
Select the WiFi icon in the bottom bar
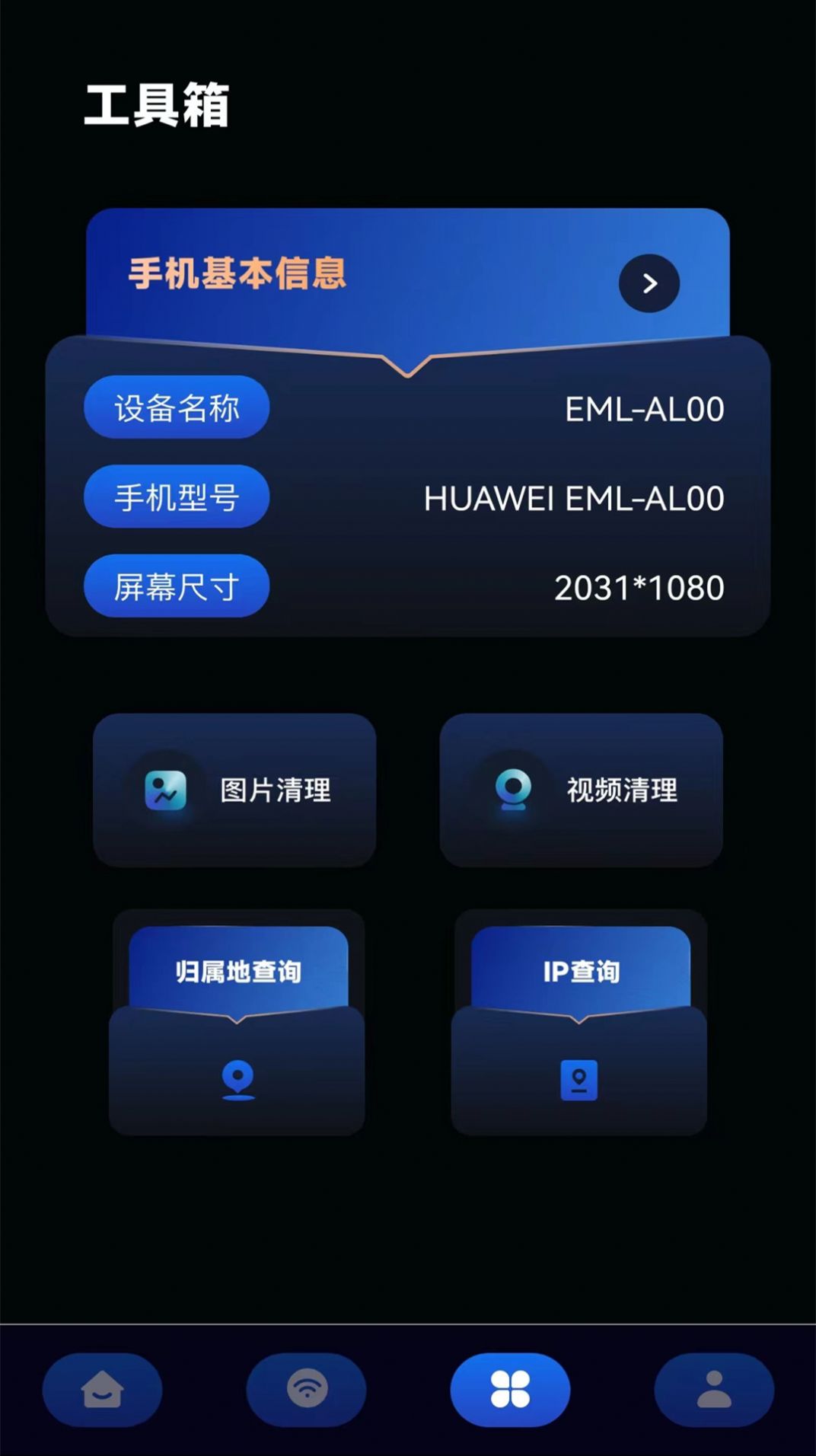tap(307, 1389)
